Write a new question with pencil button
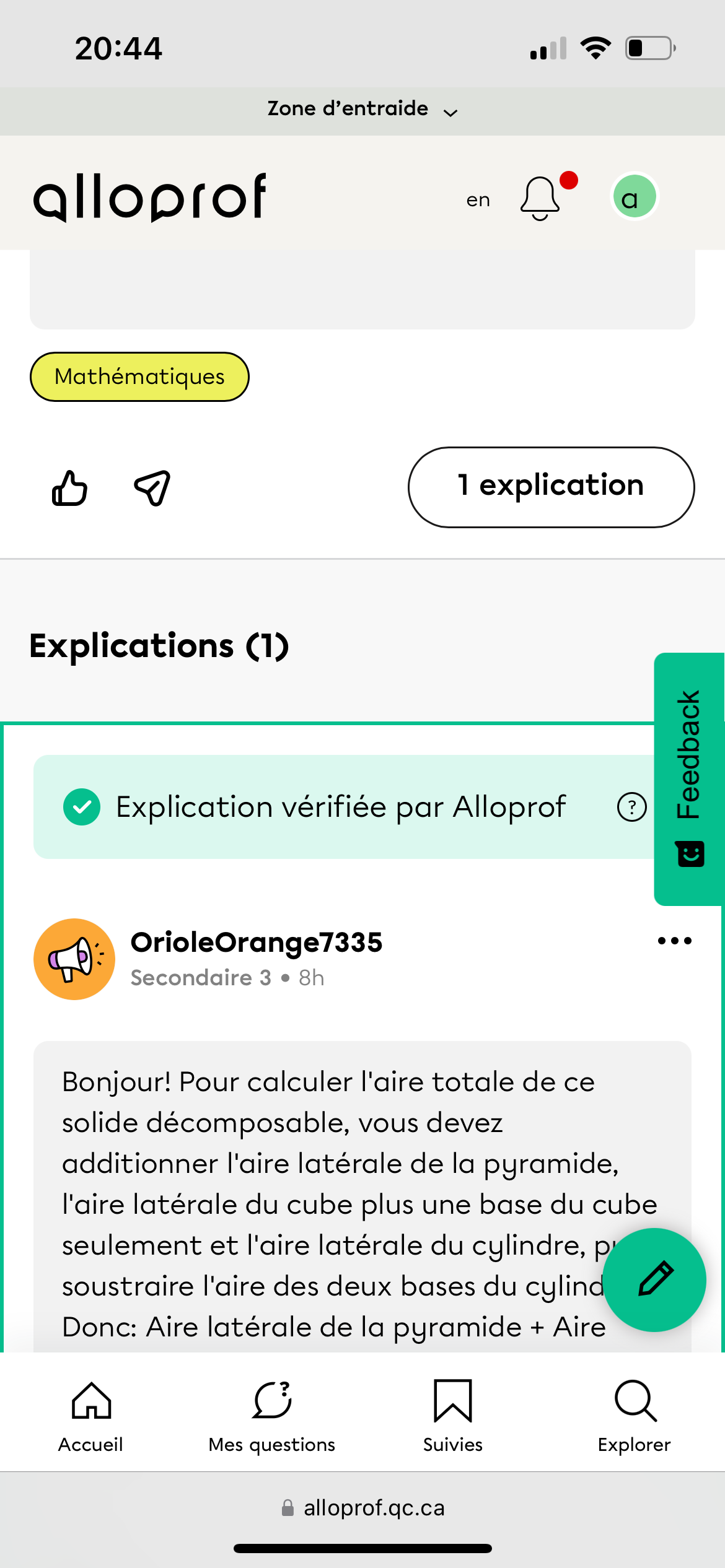The height and width of the screenshot is (1568, 725). 654,1279
